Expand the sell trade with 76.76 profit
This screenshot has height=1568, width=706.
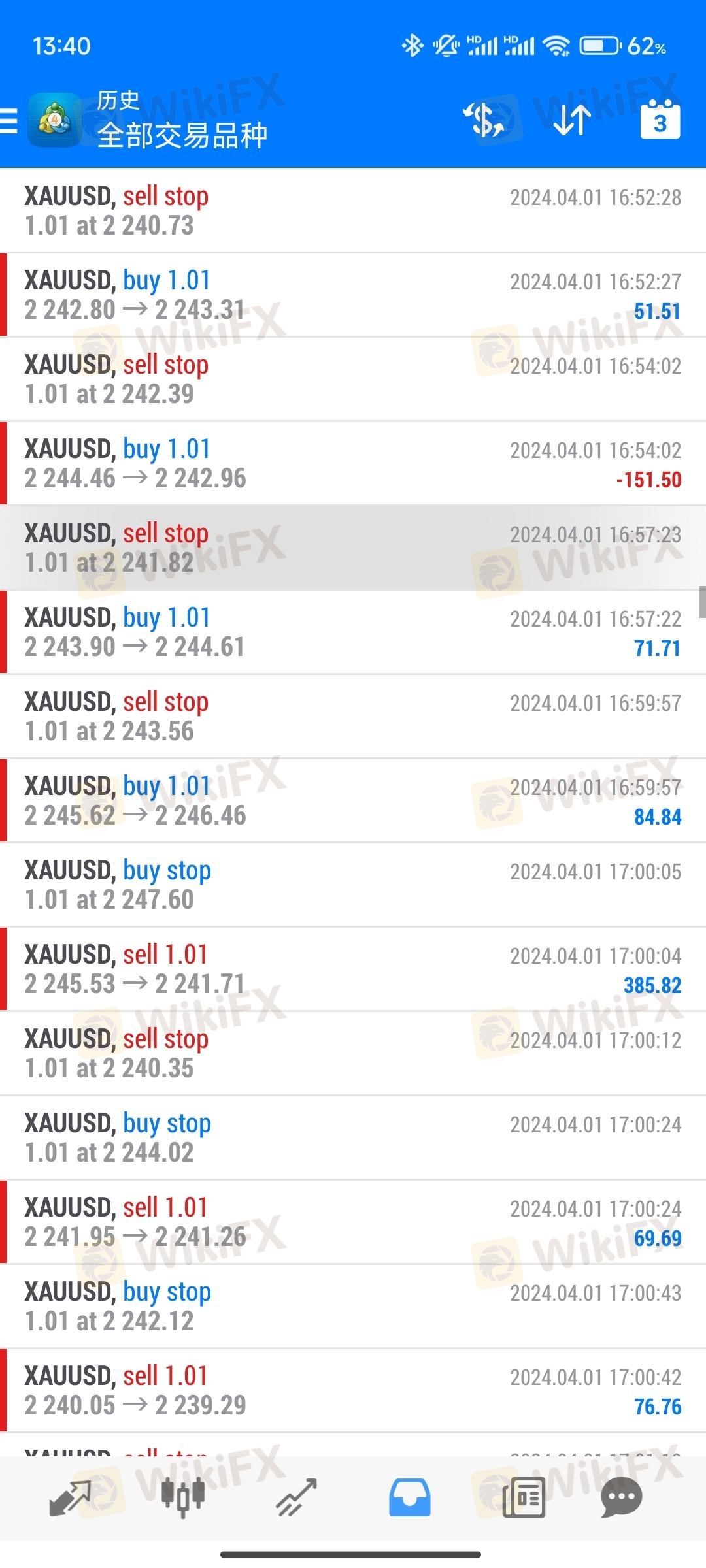point(353,1391)
